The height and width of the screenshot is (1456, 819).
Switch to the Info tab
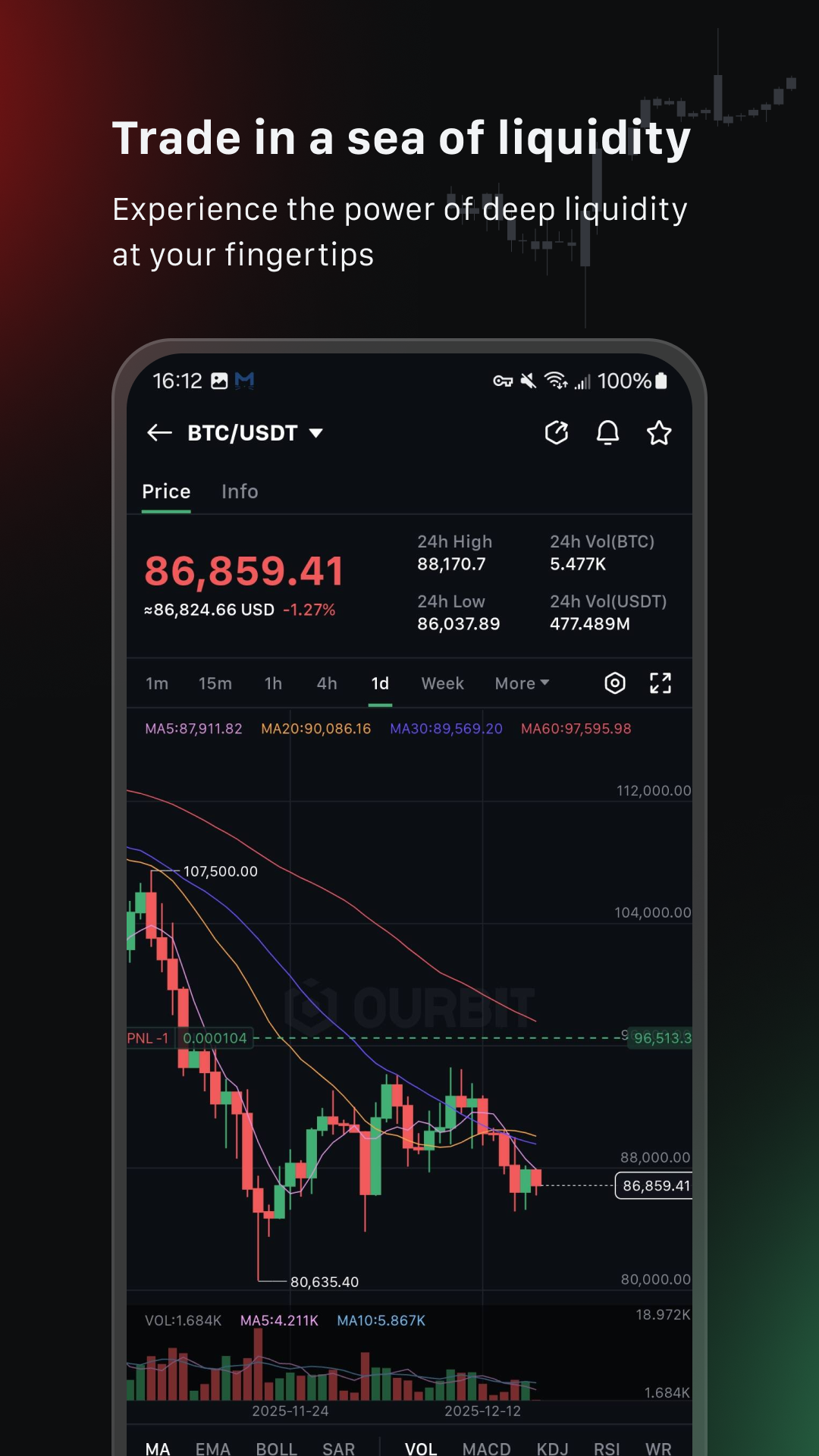(240, 491)
